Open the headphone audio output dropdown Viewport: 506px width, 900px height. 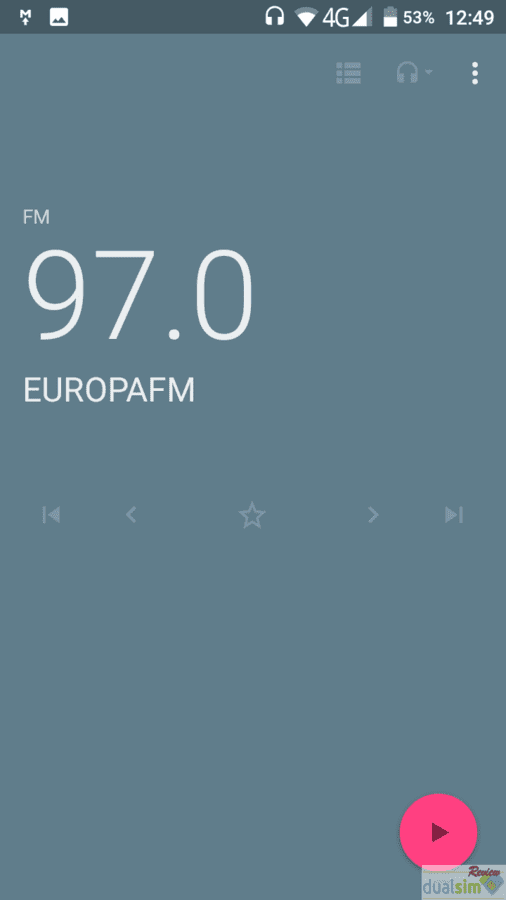[x=414, y=73]
